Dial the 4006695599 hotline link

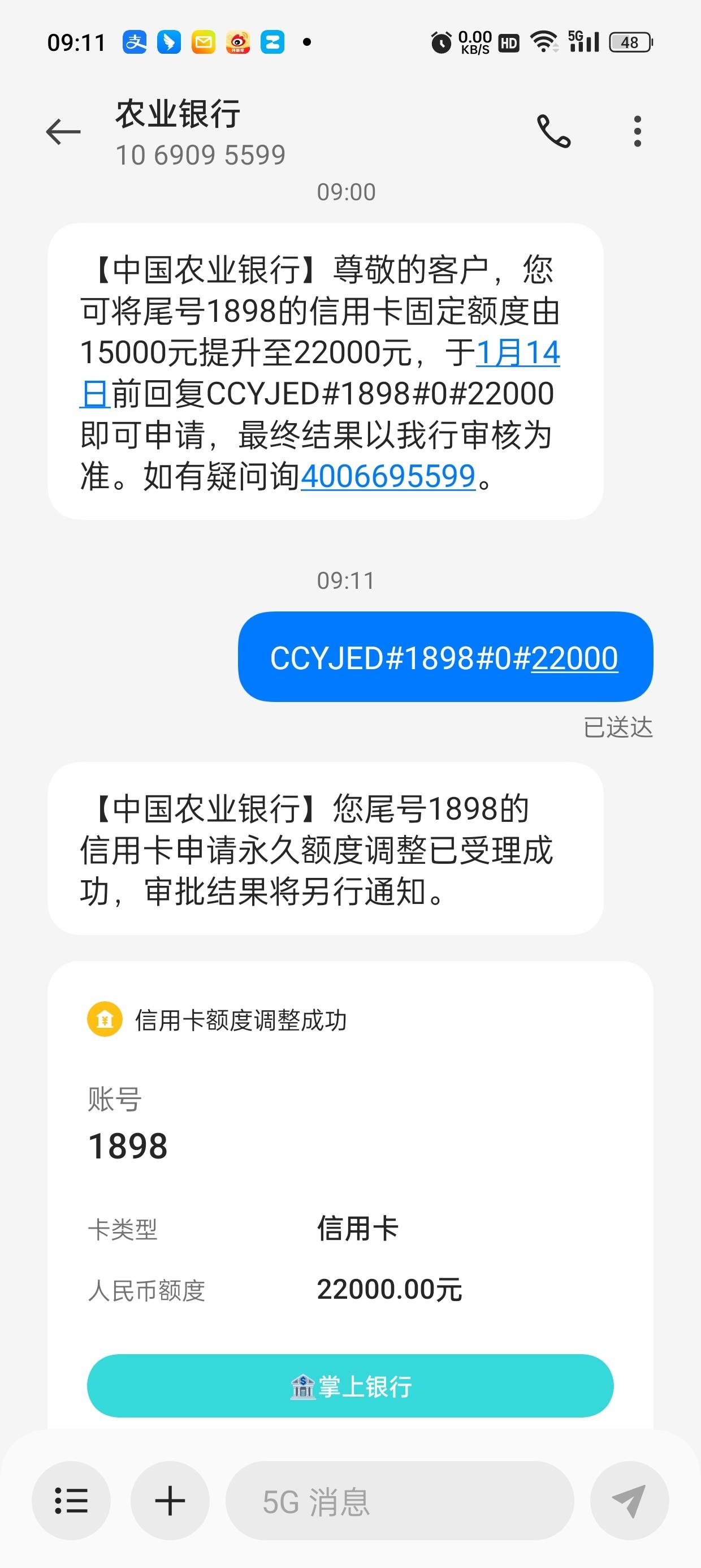[388, 476]
